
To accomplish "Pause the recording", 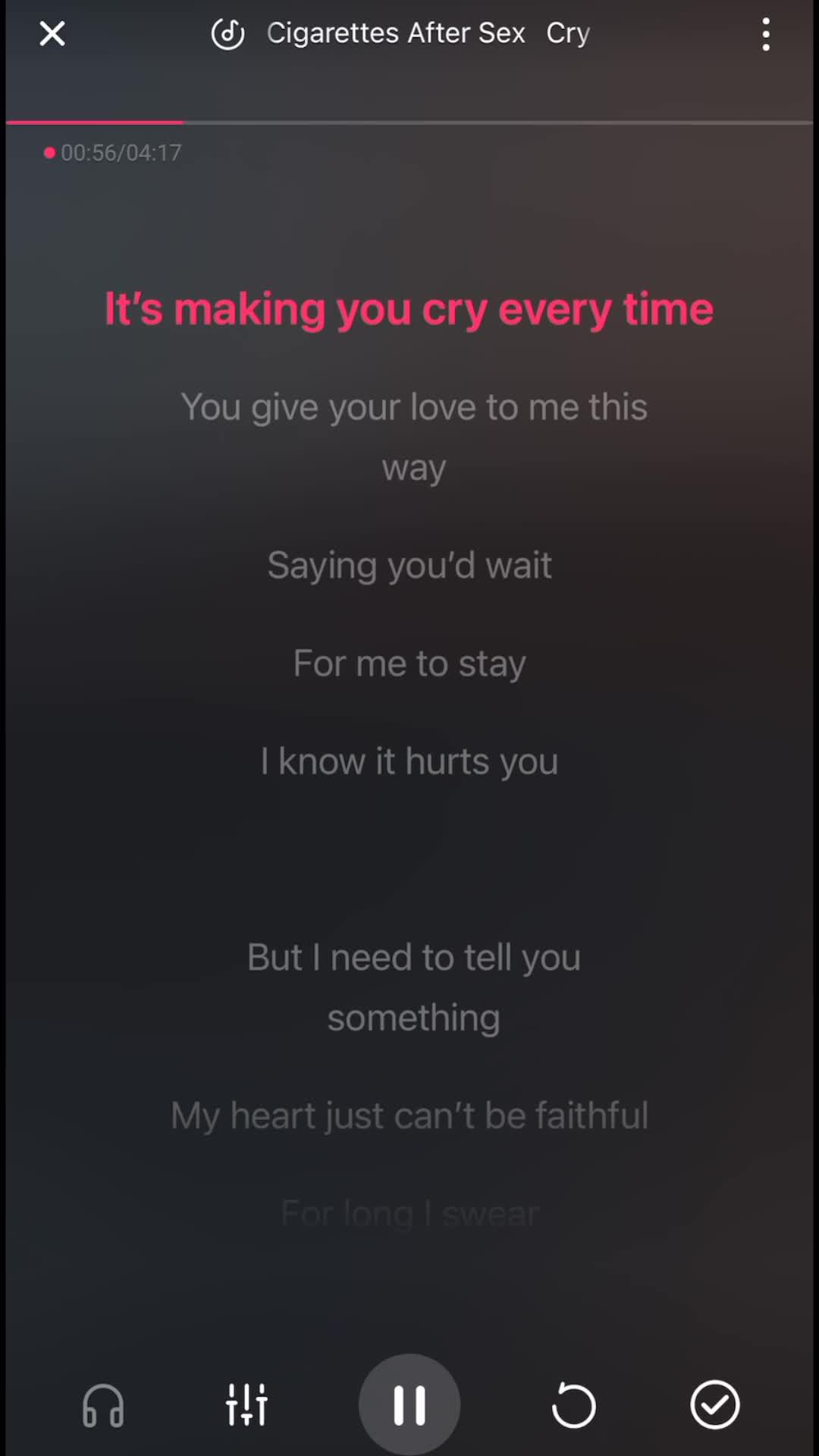I will [409, 1404].
